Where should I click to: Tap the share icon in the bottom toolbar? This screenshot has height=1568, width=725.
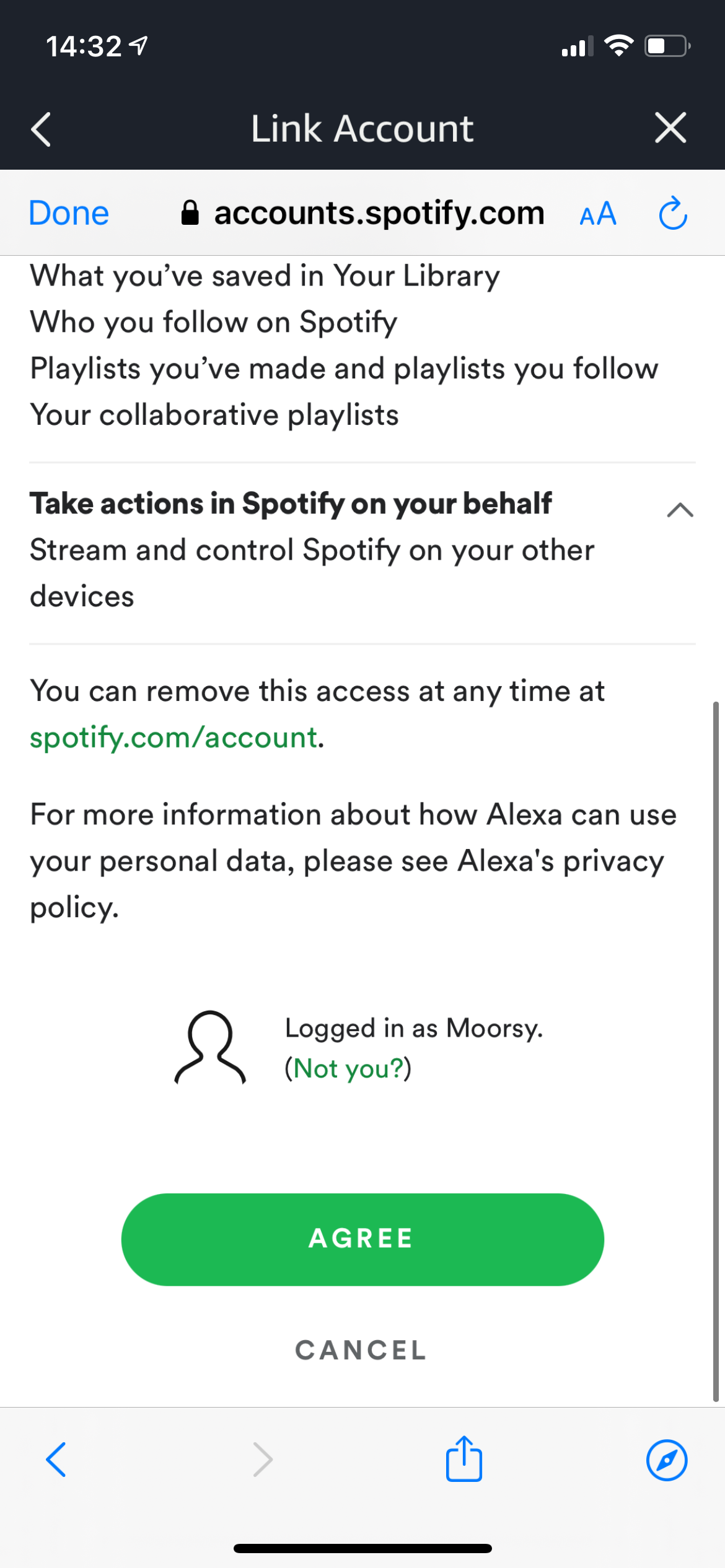point(463,1460)
